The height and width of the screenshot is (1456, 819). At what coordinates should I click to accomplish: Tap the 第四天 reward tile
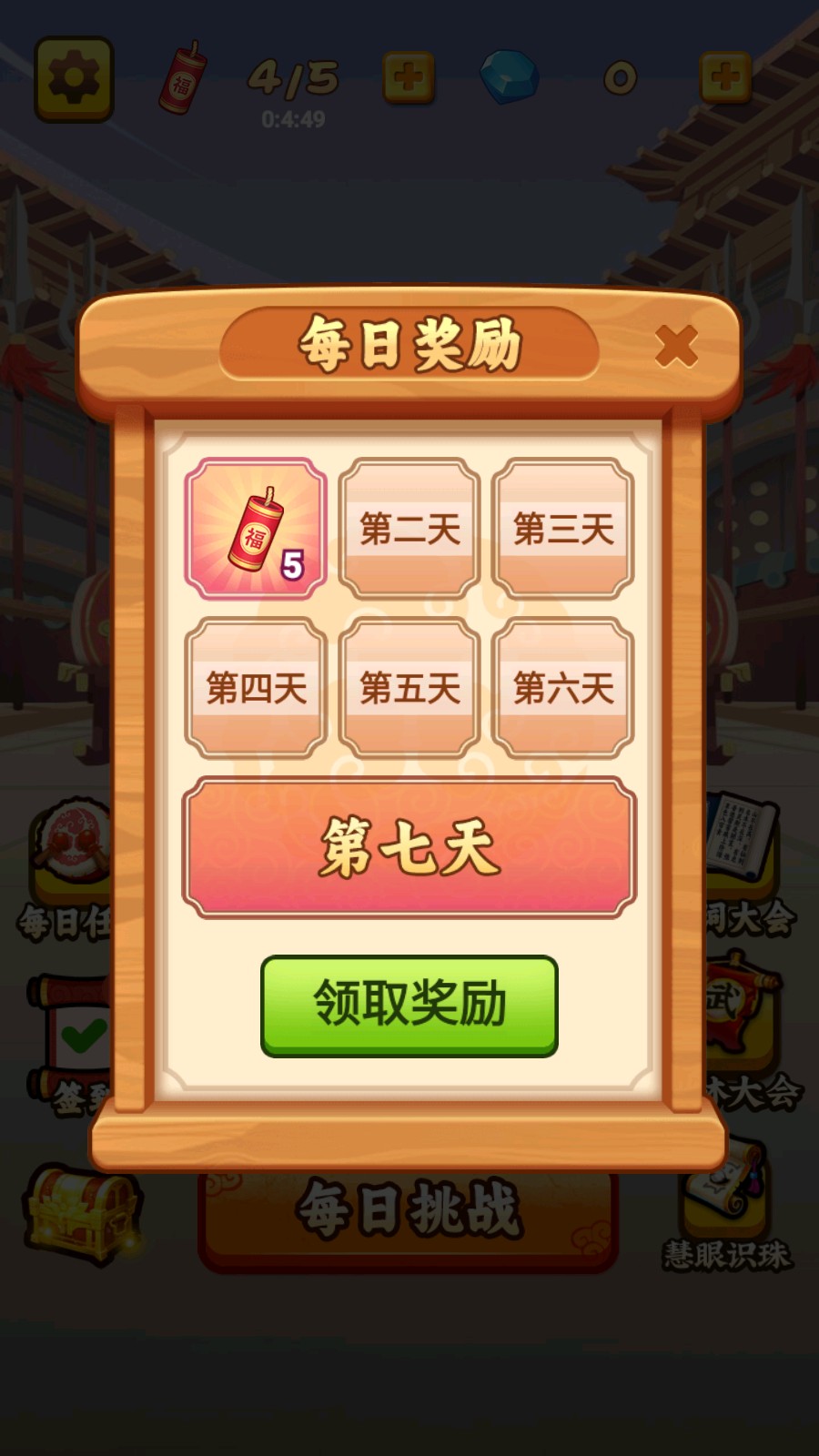256,688
